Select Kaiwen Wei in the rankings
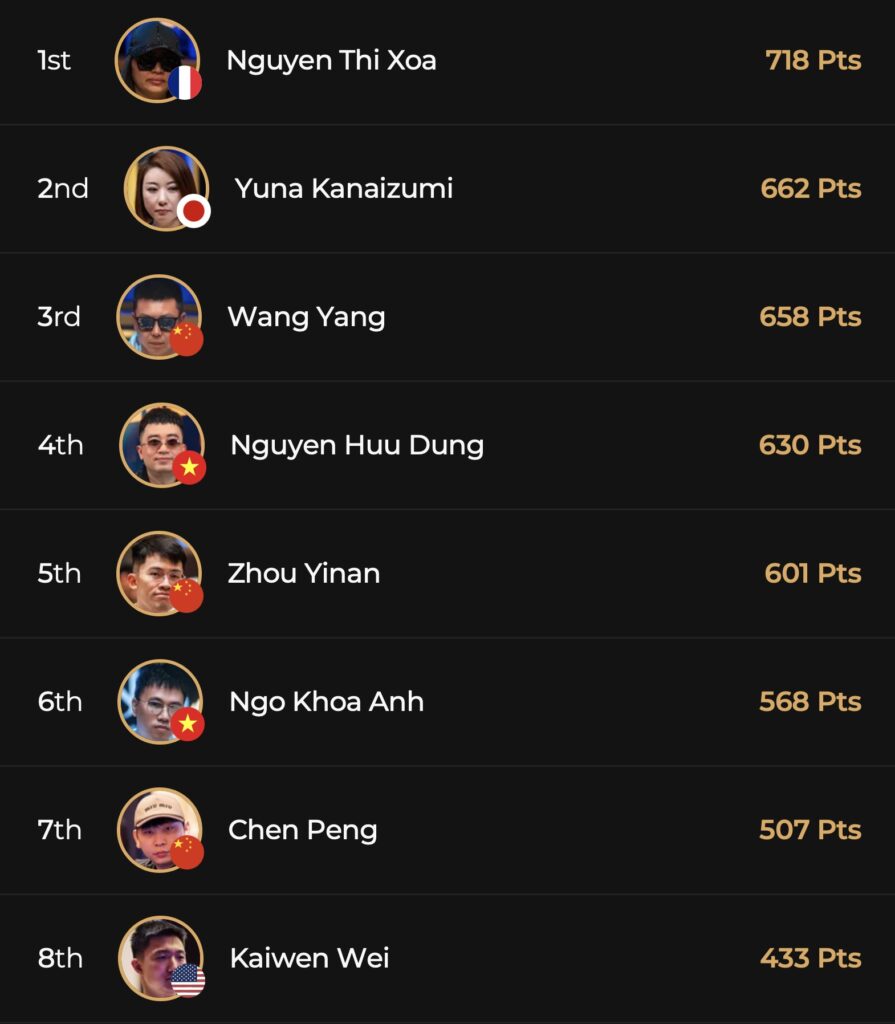Image resolution: width=895 pixels, height=1024 pixels. (309, 958)
